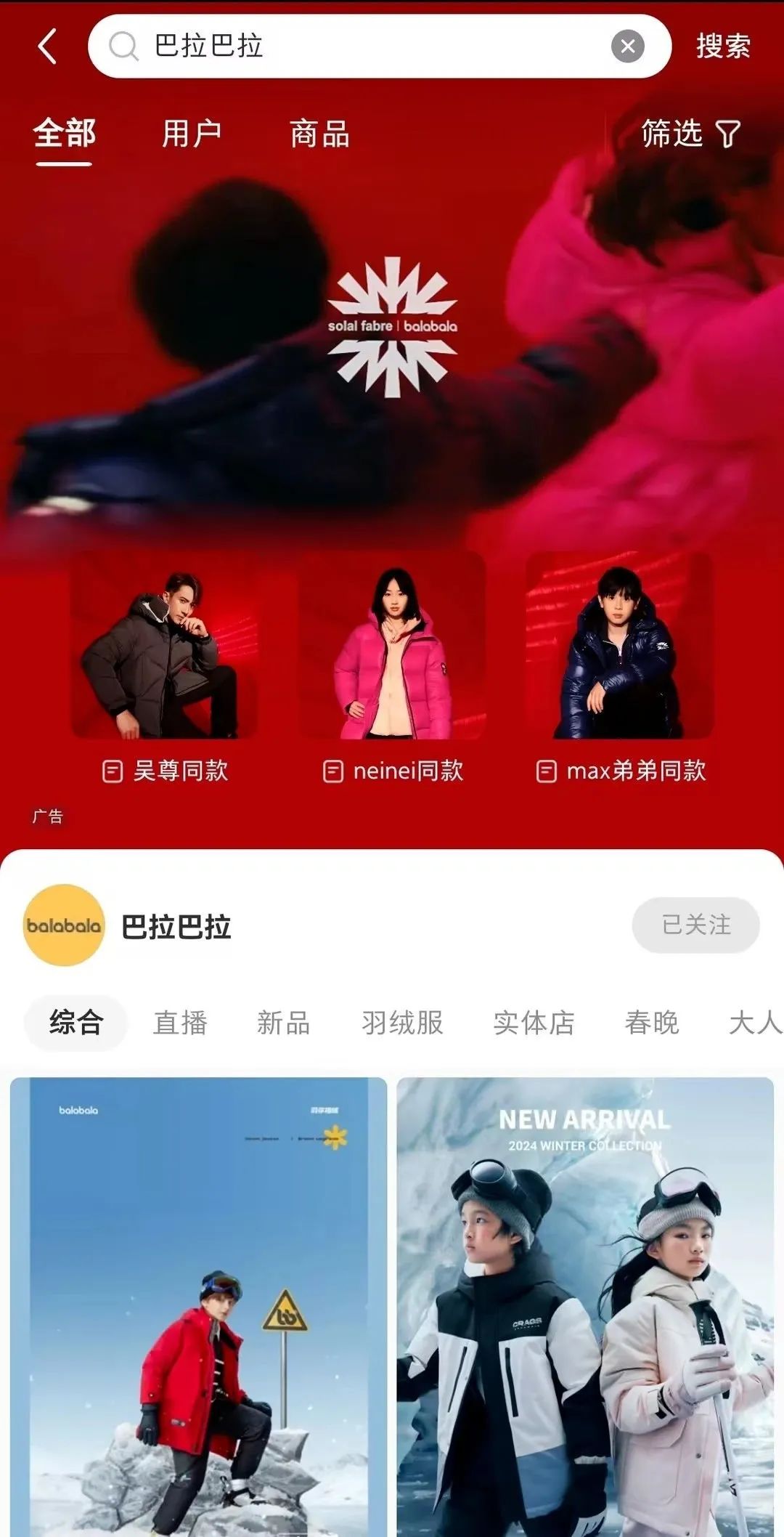Open the NEW ARRIVAL 2024 winter collection post

pyautogui.click(x=585, y=1307)
